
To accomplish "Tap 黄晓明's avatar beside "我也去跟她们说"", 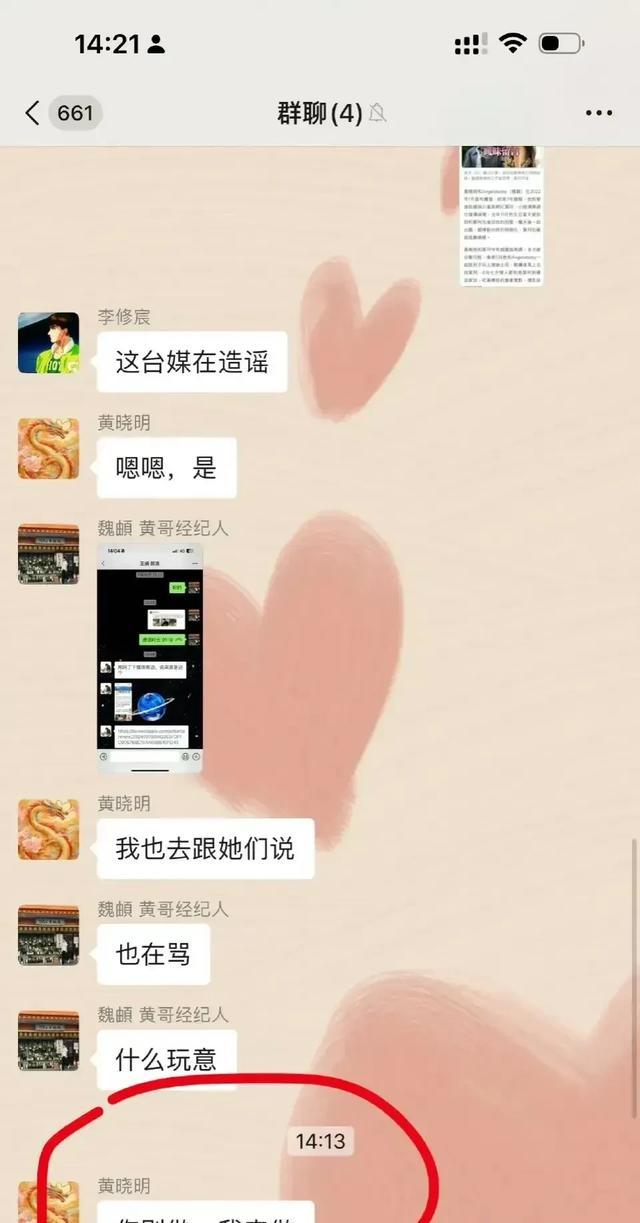I will point(48,829).
